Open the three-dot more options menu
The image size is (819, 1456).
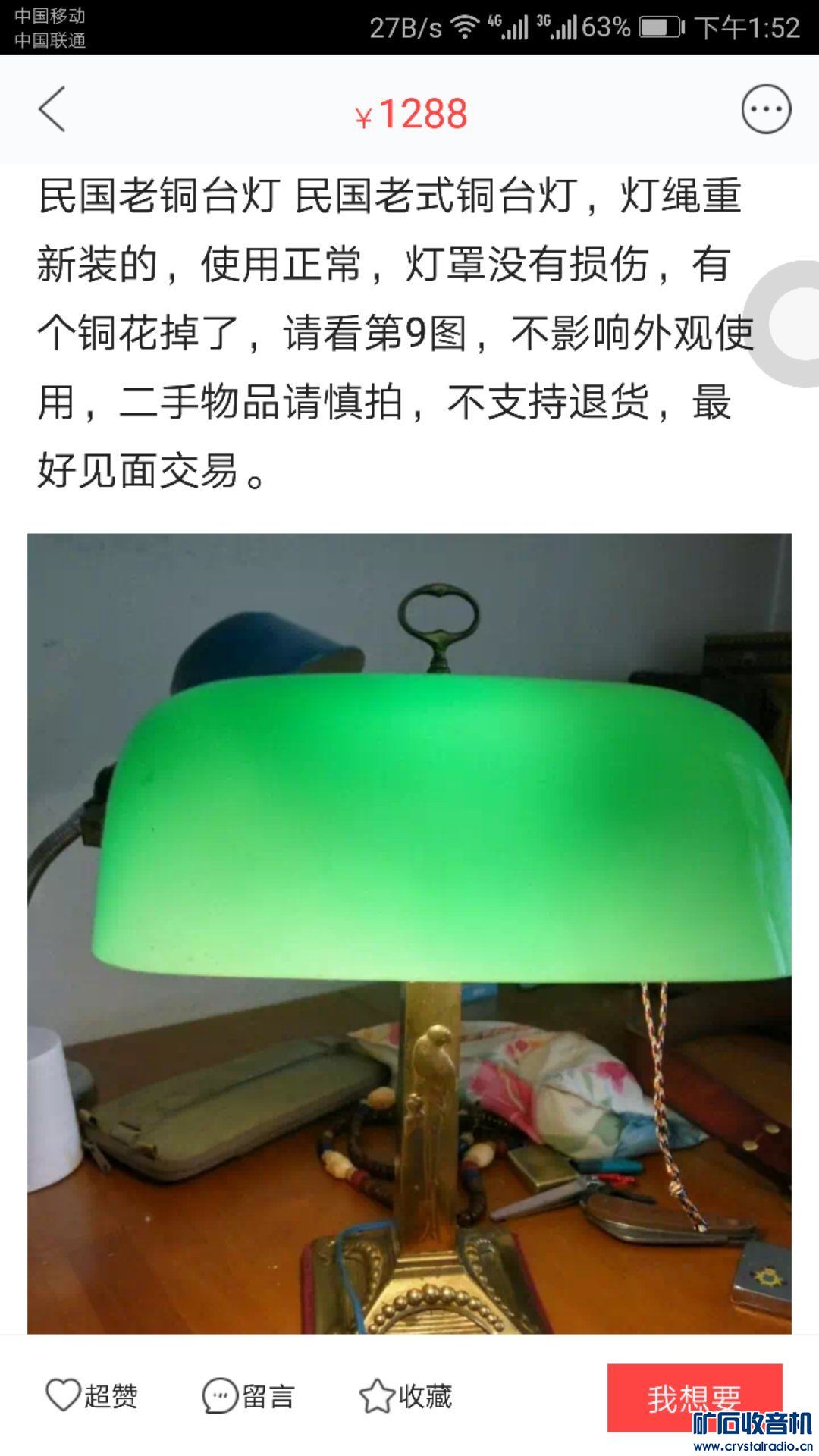[766, 109]
